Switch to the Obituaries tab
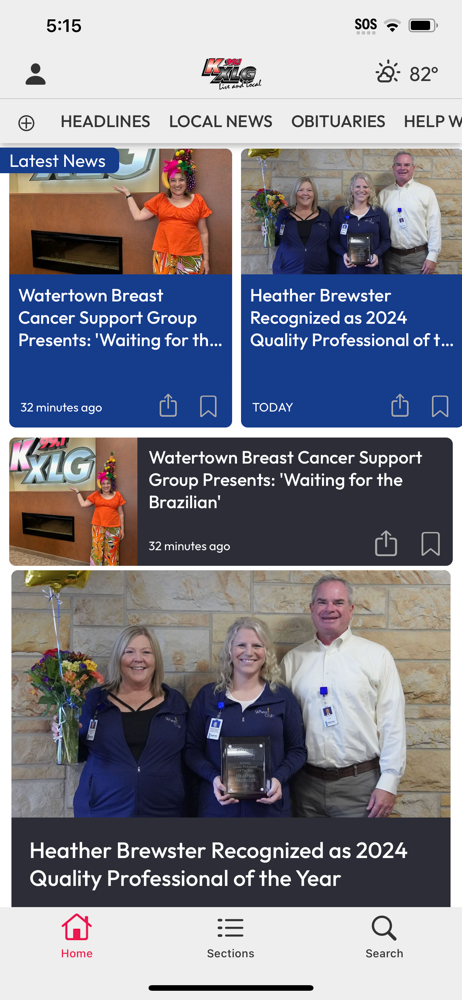 pyautogui.click(x=338, y=121)
